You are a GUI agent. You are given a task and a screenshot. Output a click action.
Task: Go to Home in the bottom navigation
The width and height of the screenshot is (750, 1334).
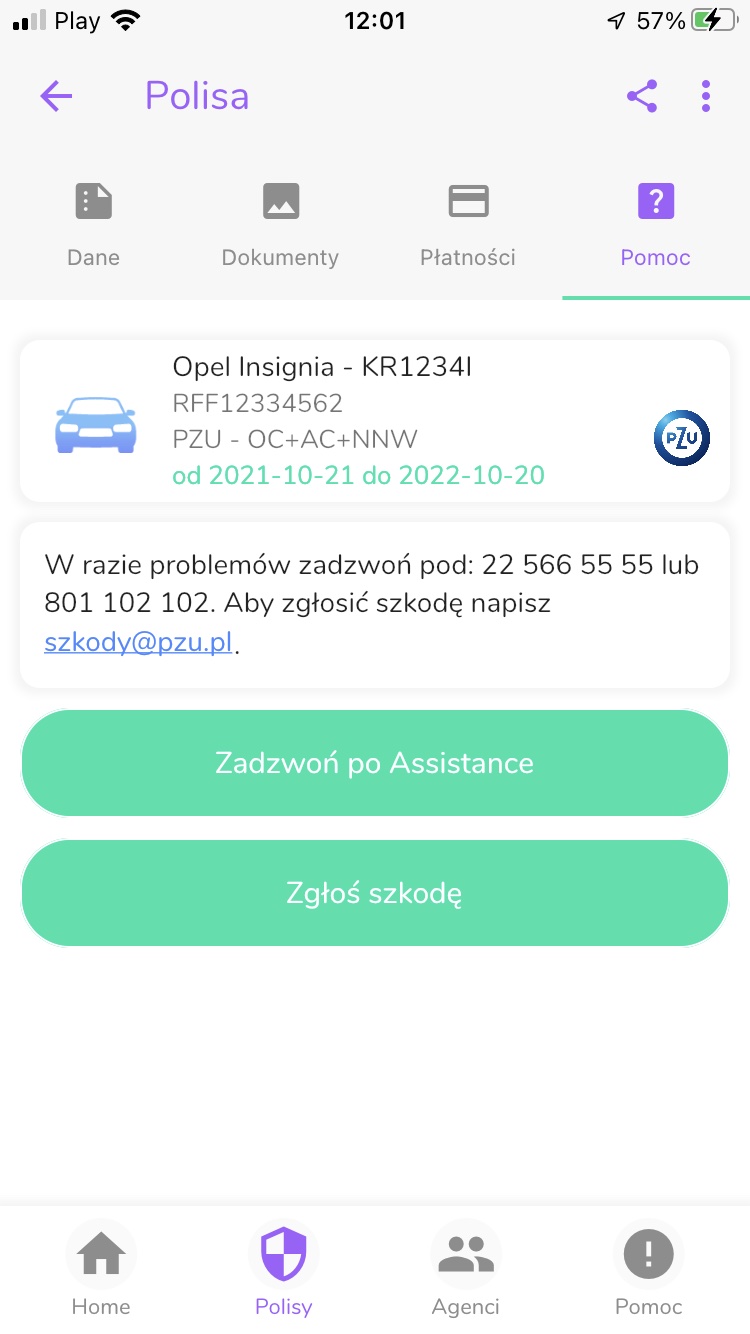[101, 1268]
